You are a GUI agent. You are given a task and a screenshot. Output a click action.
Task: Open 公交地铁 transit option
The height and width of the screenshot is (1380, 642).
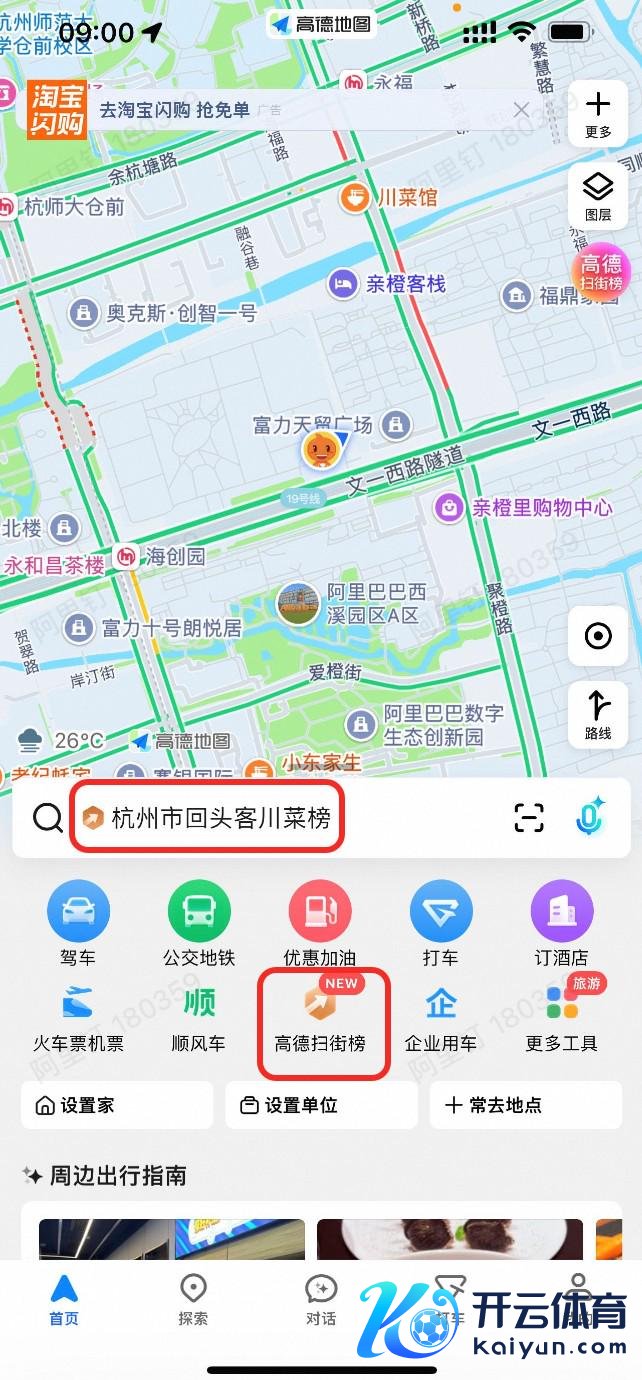pyautogui.click(x=199, y=924)
